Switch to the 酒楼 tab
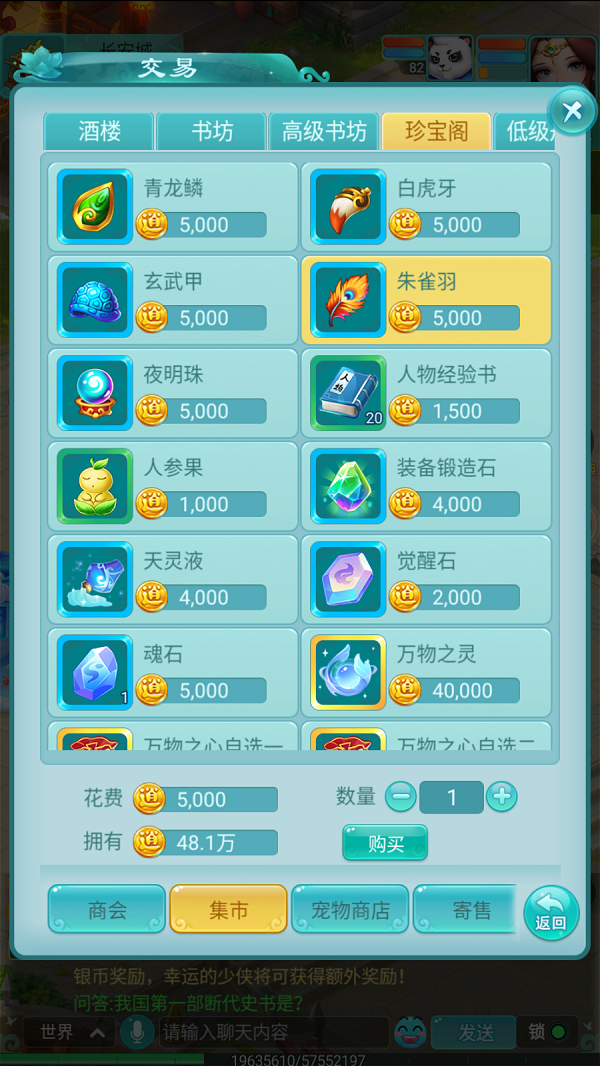This screenshot has width=600, height=1066. coord(99,132)
